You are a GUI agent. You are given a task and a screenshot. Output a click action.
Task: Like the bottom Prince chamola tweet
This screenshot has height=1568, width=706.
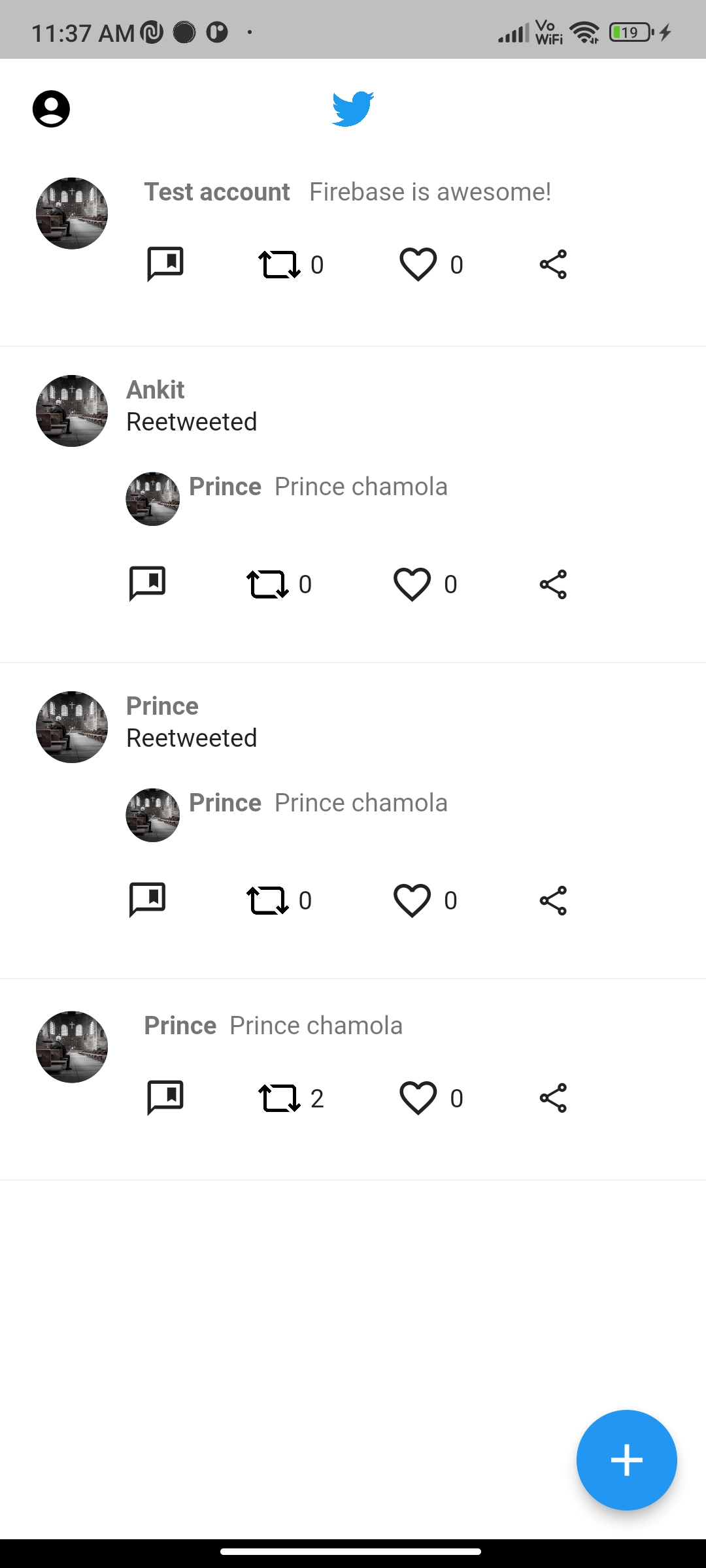(x=419, y=1098)
